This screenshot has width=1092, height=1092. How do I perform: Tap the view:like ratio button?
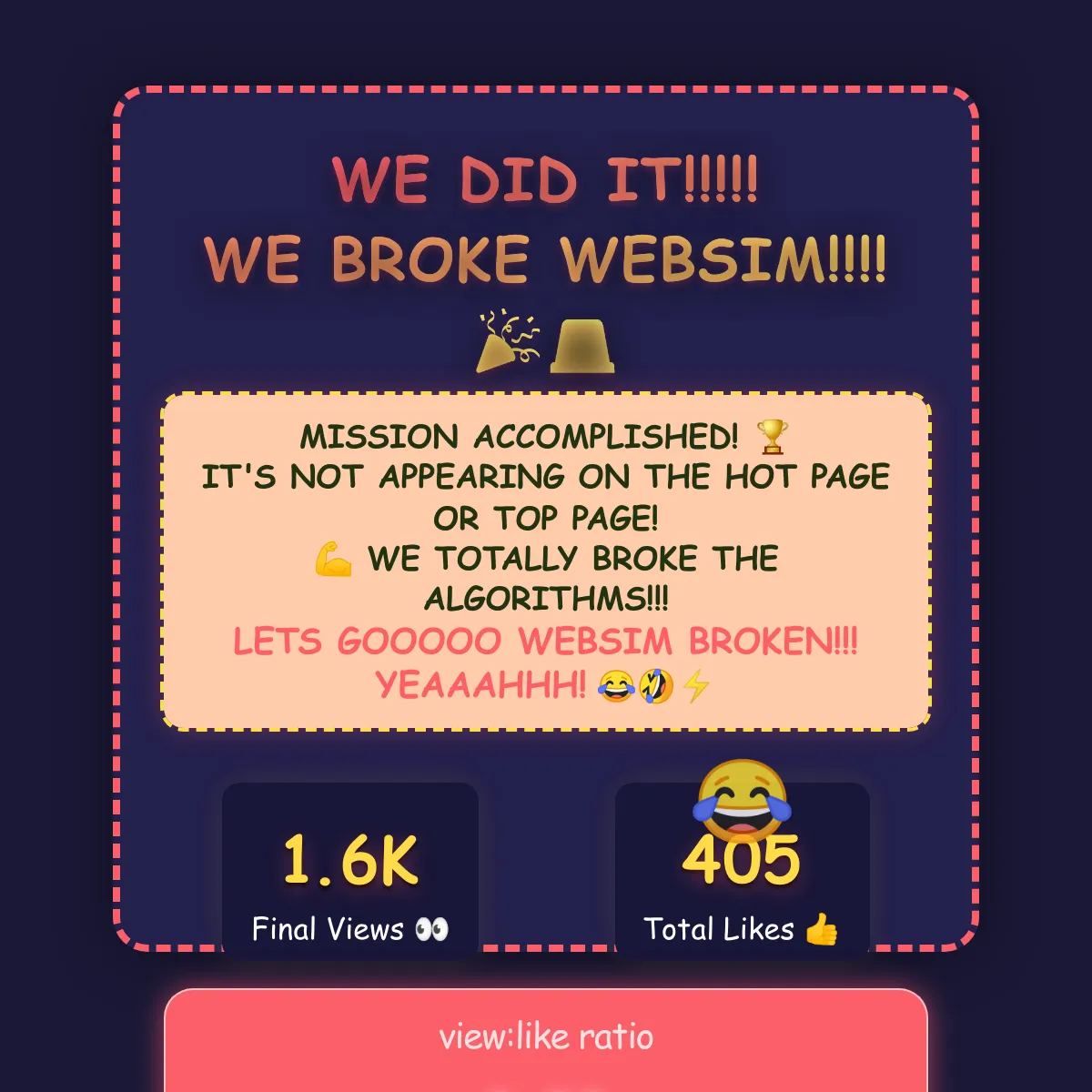(x=546, y=1037)
